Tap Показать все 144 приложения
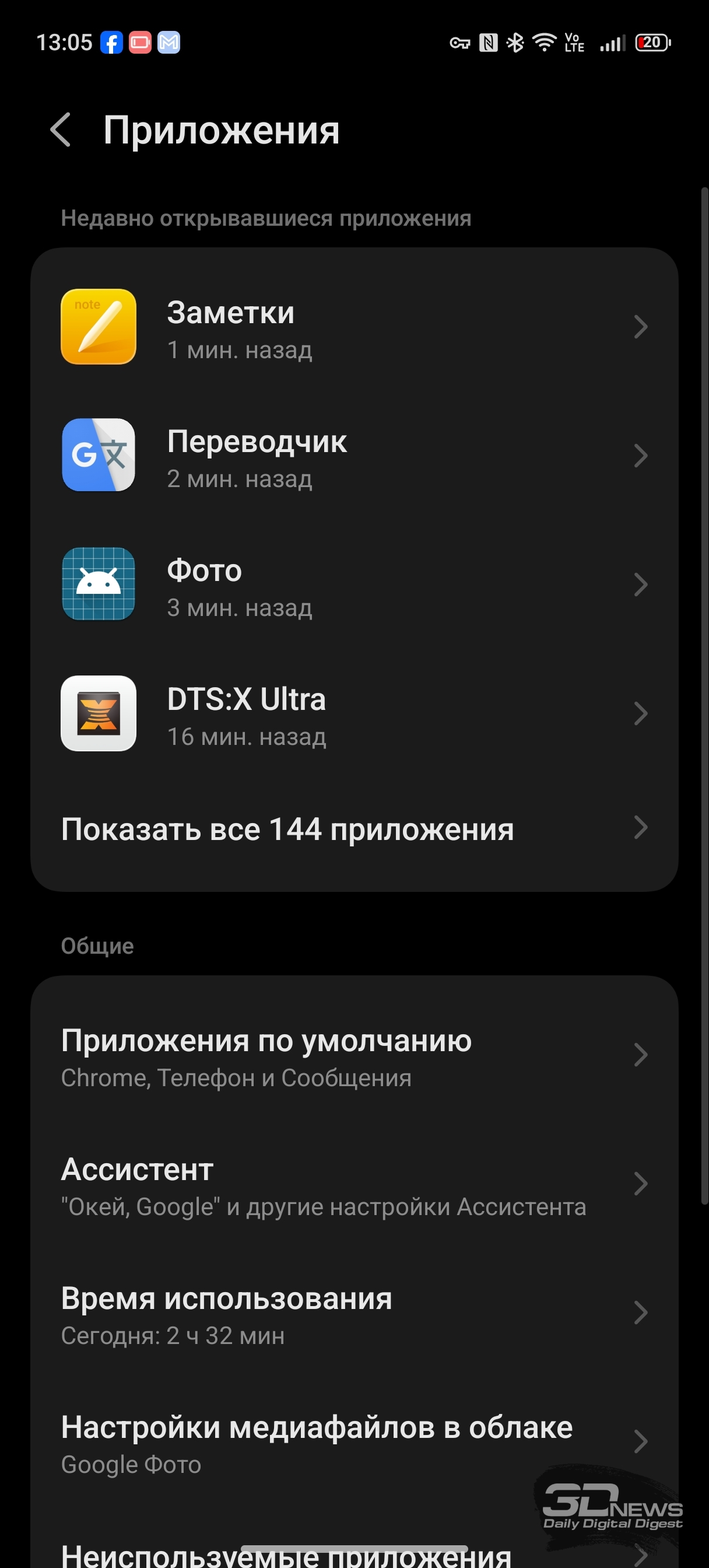Screen dimensions: 709x1568 [x=354, y=829]
